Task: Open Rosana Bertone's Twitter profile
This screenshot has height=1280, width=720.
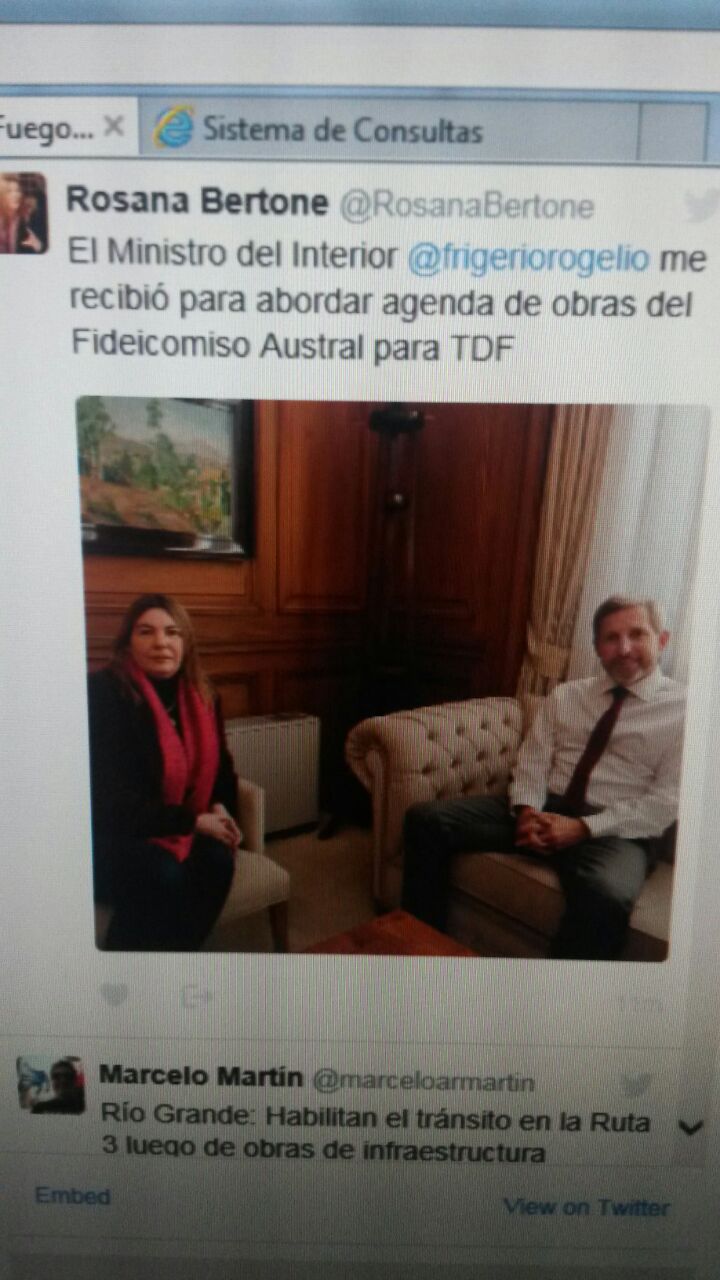Action: pos(197,203)
